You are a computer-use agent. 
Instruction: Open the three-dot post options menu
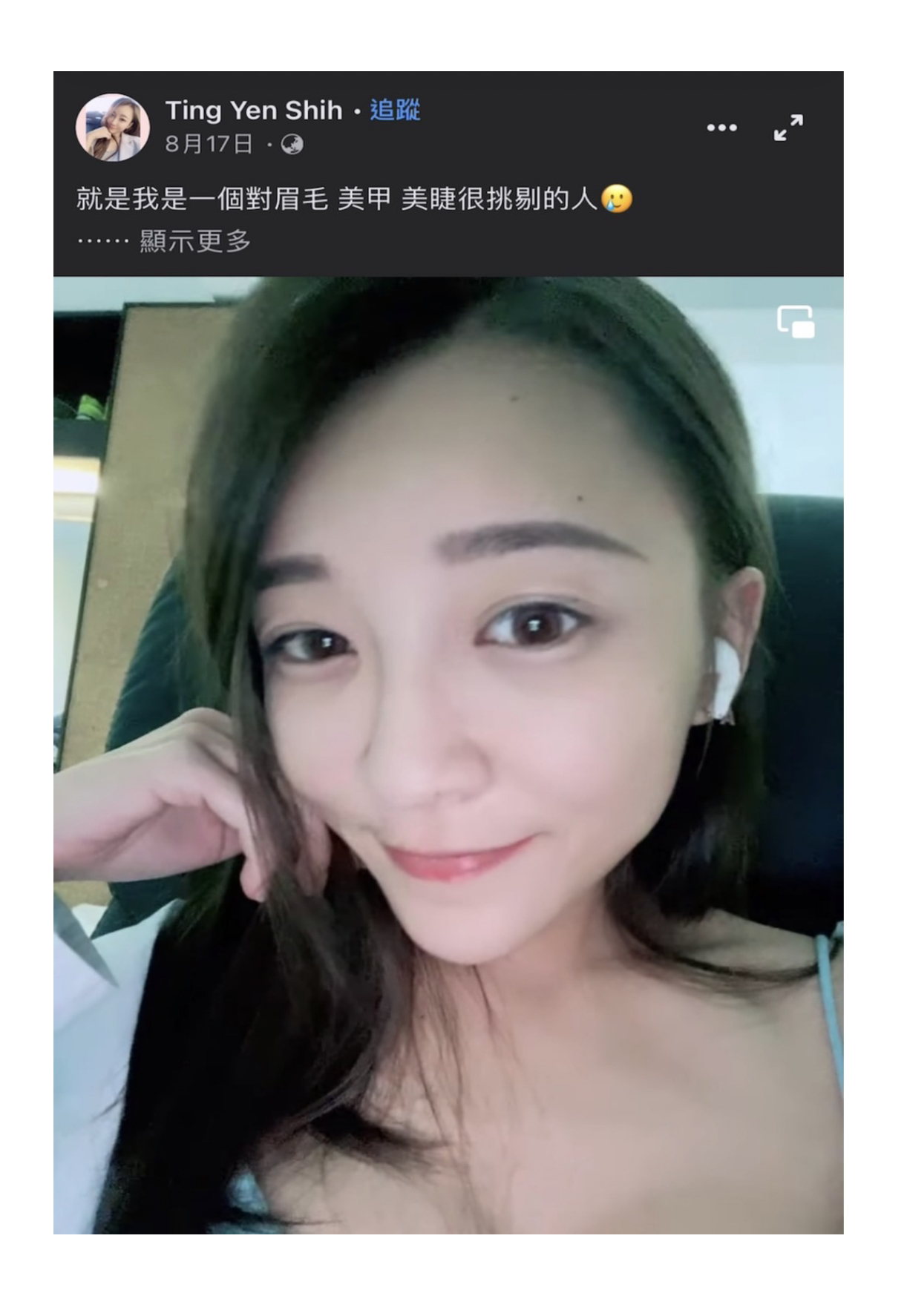point(721,128)
